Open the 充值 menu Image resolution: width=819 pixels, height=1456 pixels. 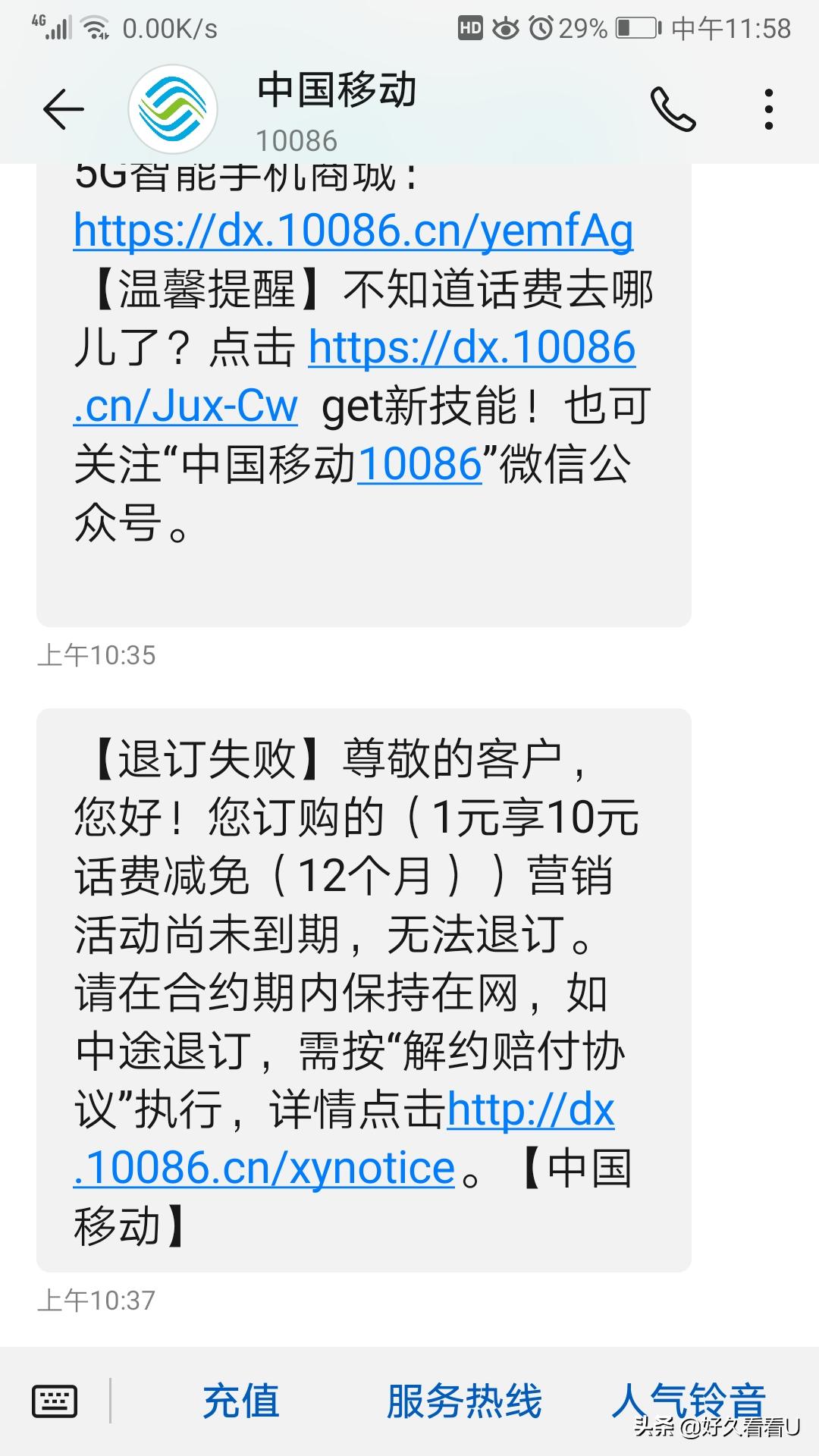(241, 1401)
